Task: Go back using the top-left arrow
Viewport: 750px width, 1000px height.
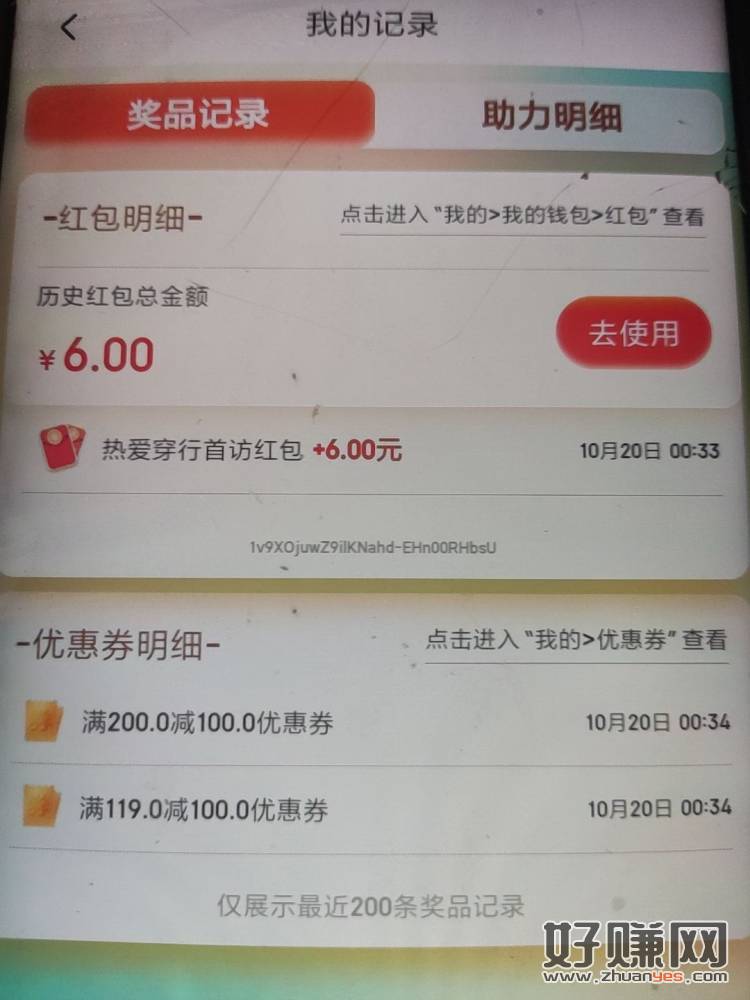Action: [x=68, y=28]
